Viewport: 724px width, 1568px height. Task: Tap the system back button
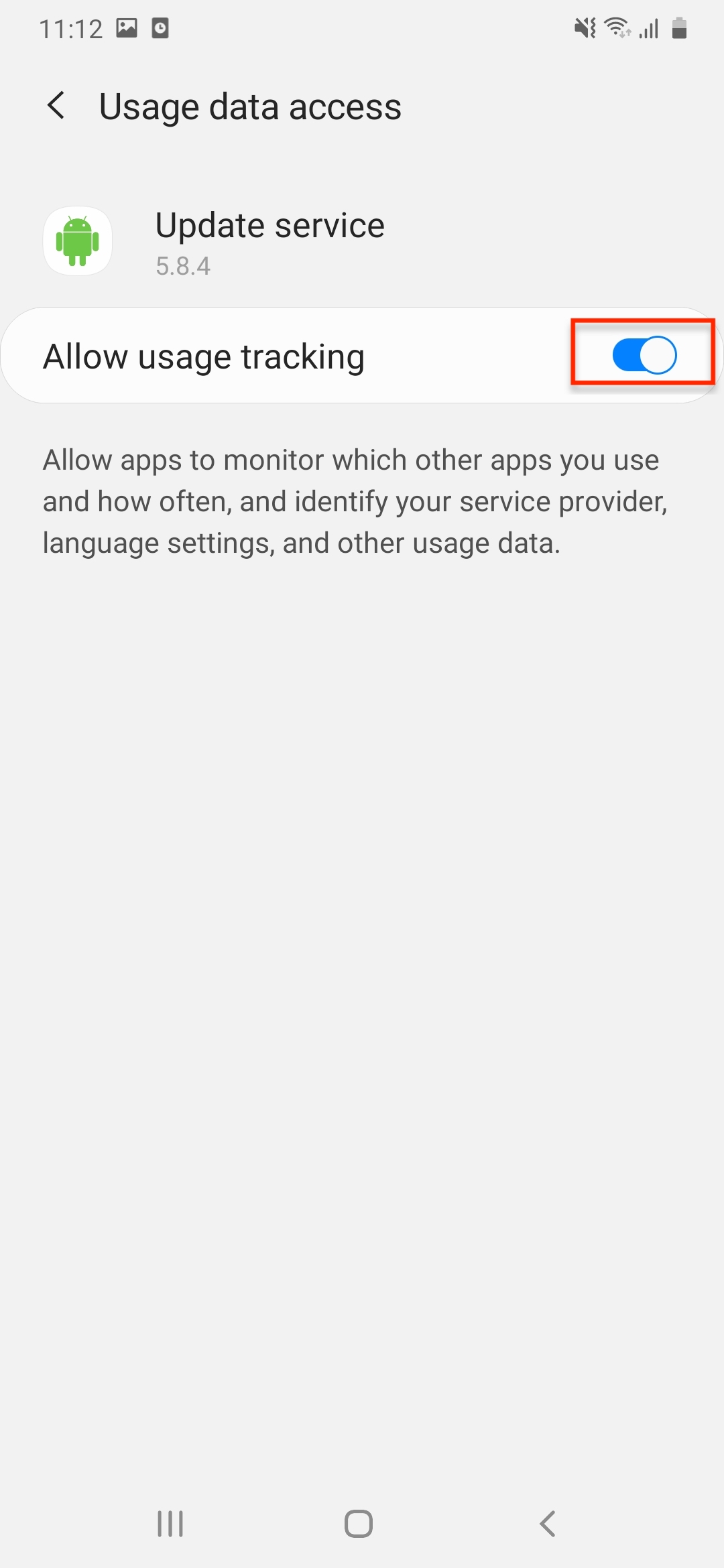(548, 1523)
